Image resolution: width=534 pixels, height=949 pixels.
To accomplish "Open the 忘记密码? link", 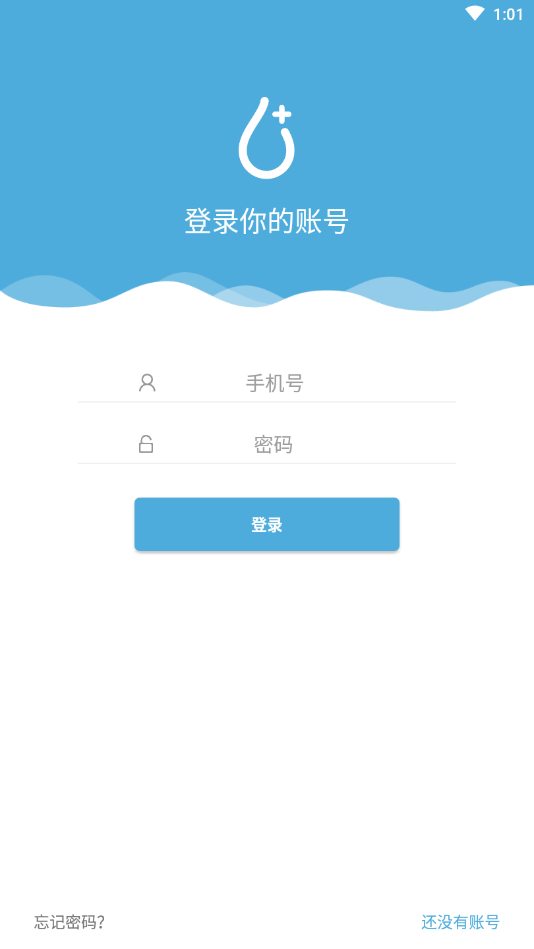I will [70, 922].
